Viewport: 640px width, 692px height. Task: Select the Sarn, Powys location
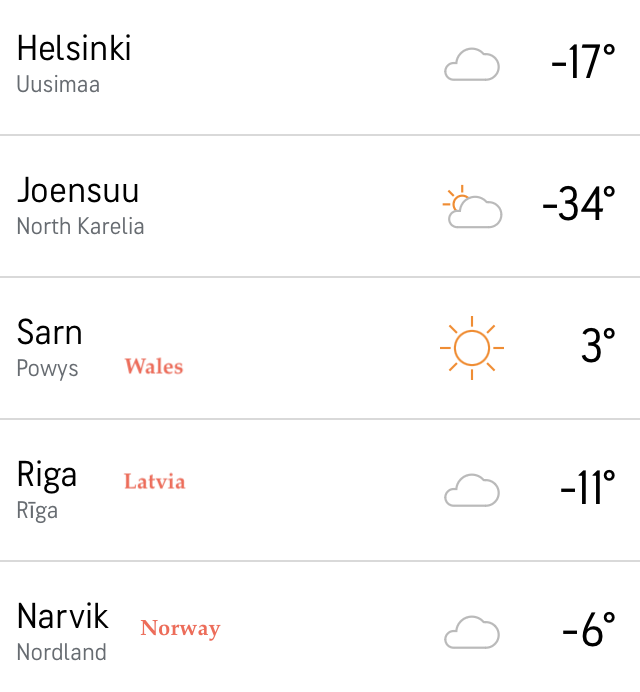pos(50,347)
